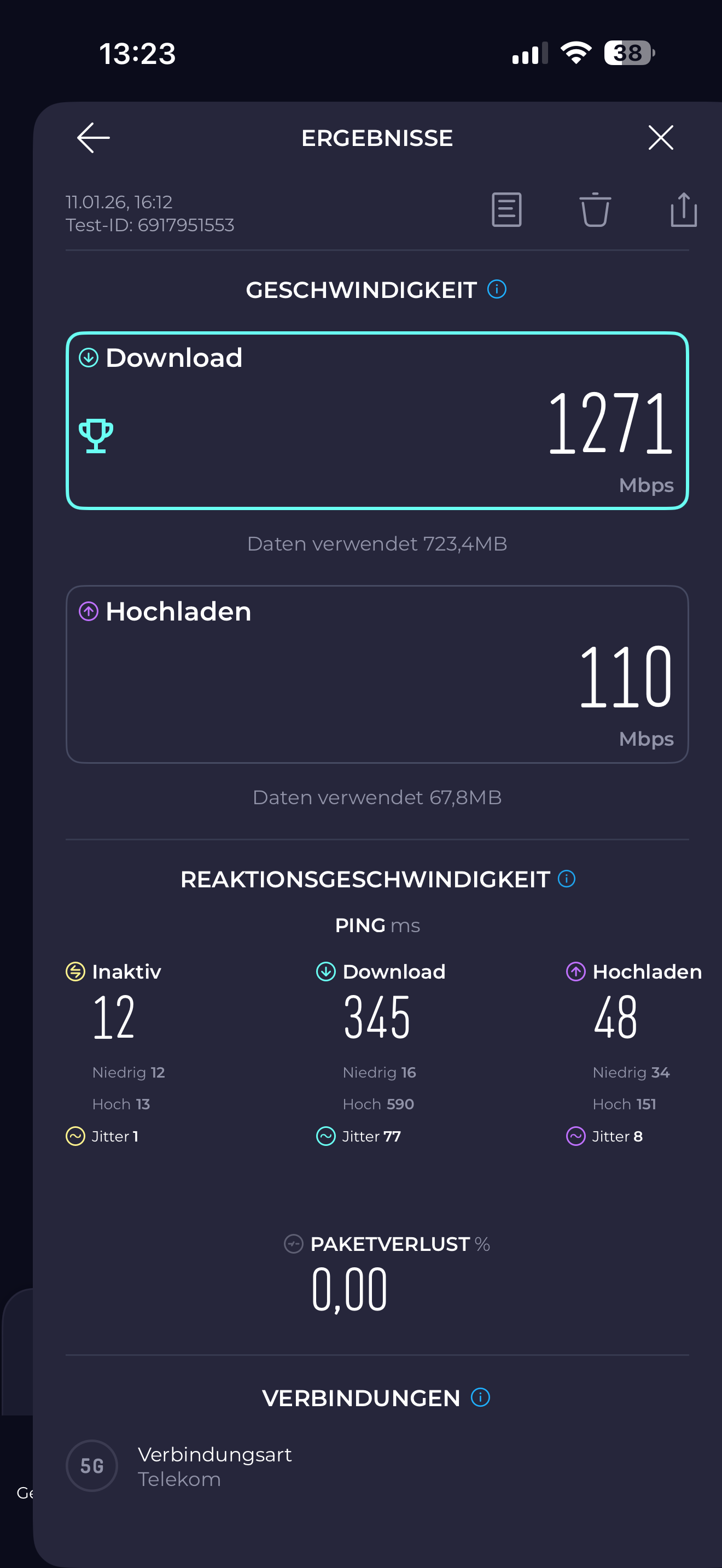Go back with the arrow icon
722x1568 pixels.
click(x=93, y=138)
